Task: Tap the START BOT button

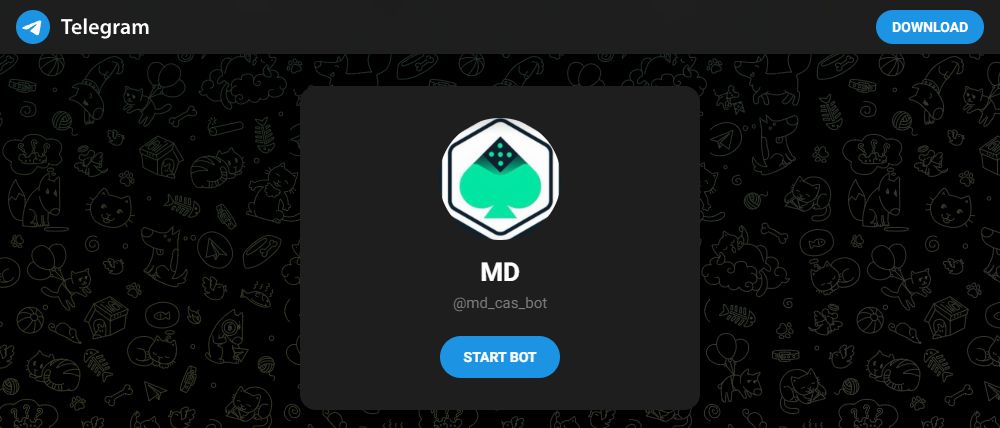Action: click(x=499, y=357)
